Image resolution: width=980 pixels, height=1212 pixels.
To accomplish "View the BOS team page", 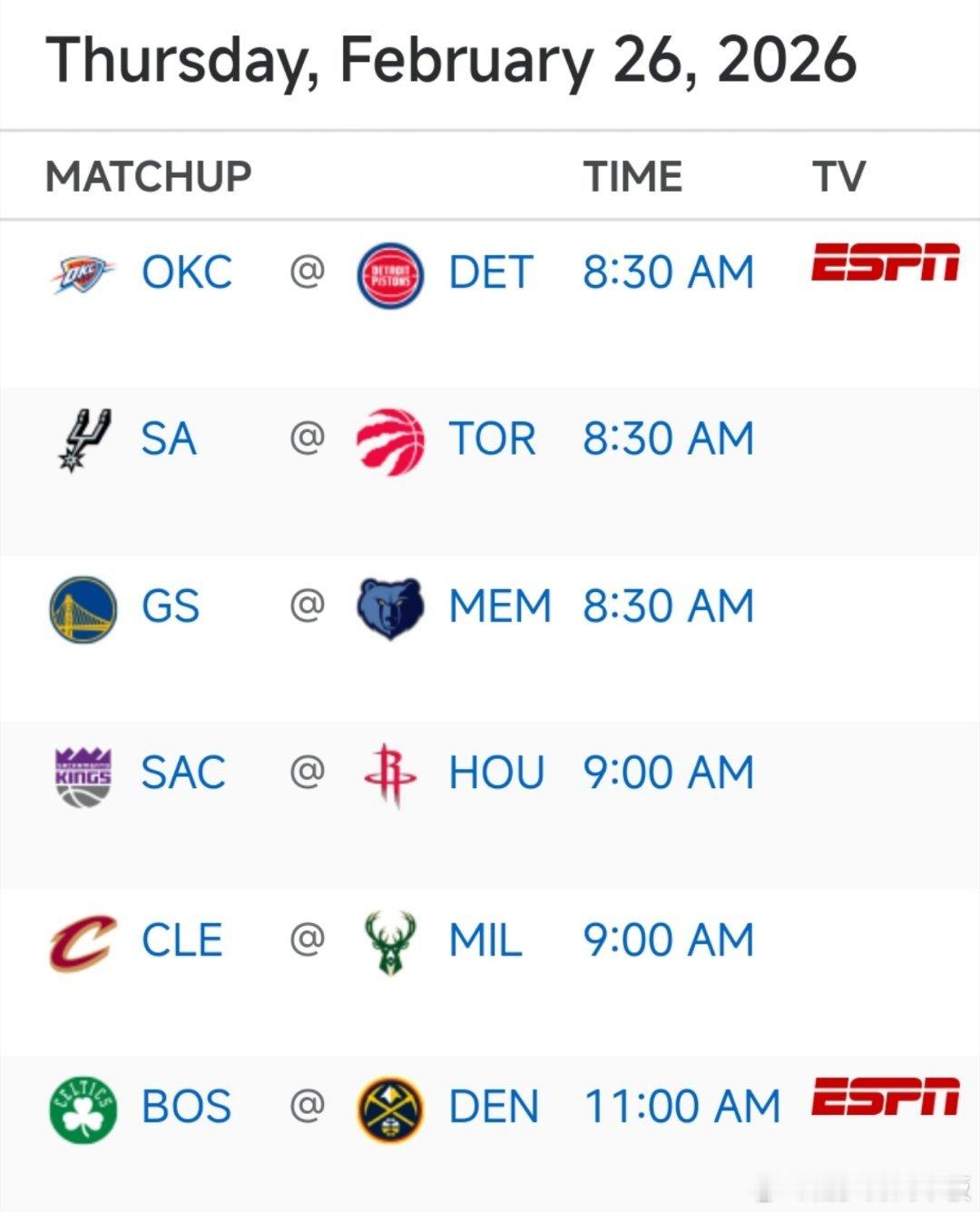I will [186, 1108].
